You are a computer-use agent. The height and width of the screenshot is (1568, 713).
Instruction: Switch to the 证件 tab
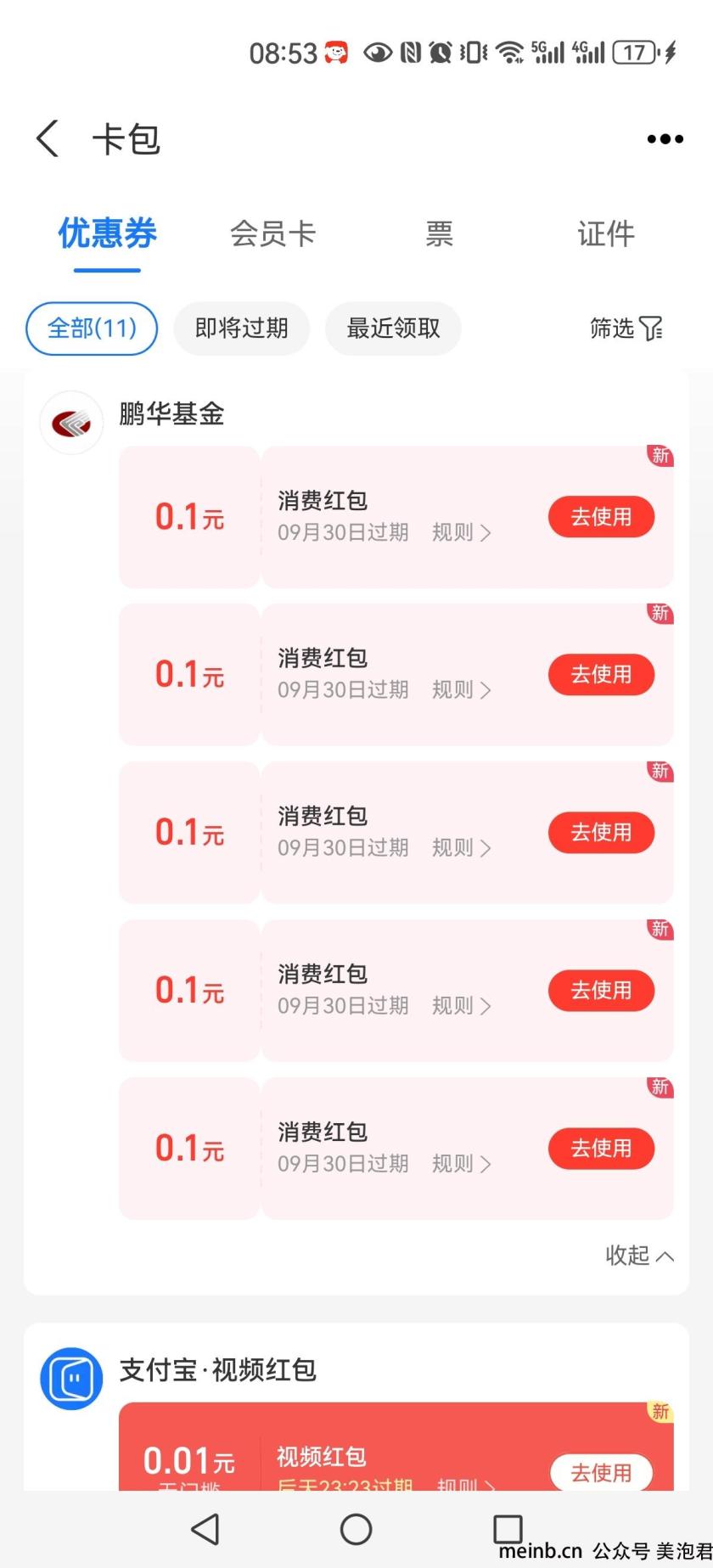605,233
